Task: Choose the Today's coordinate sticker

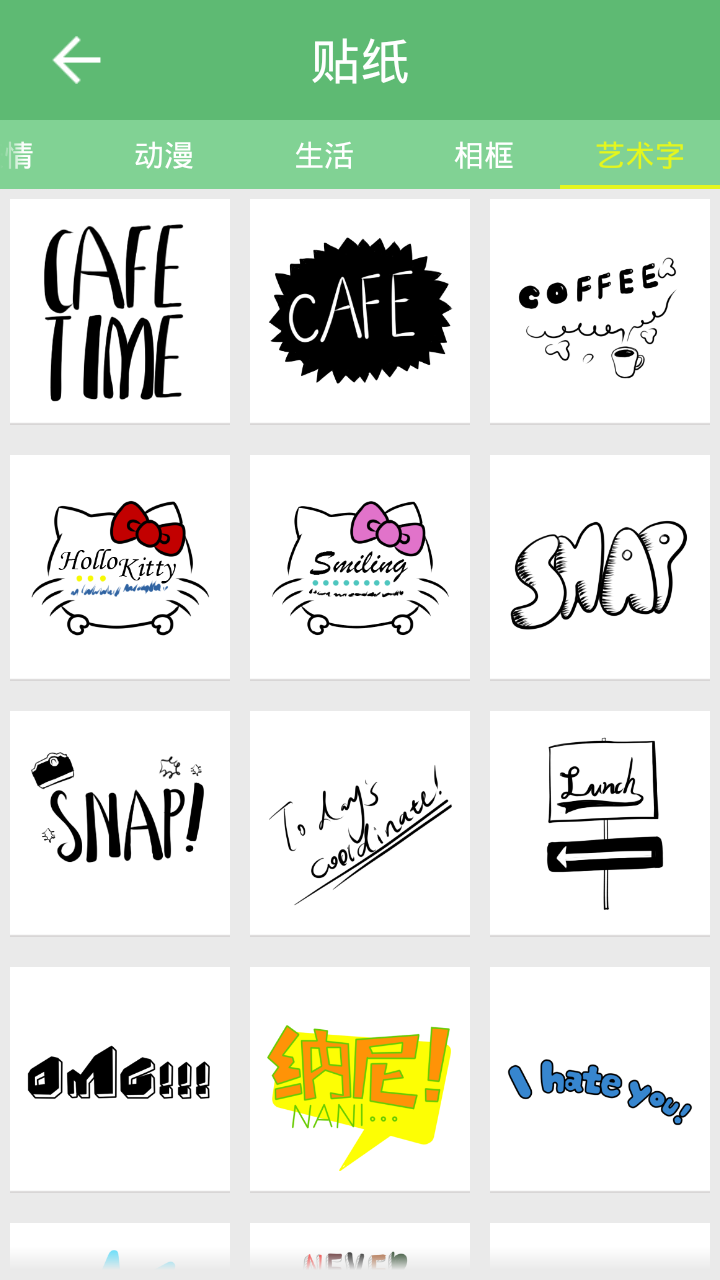Action: (360, 823)
